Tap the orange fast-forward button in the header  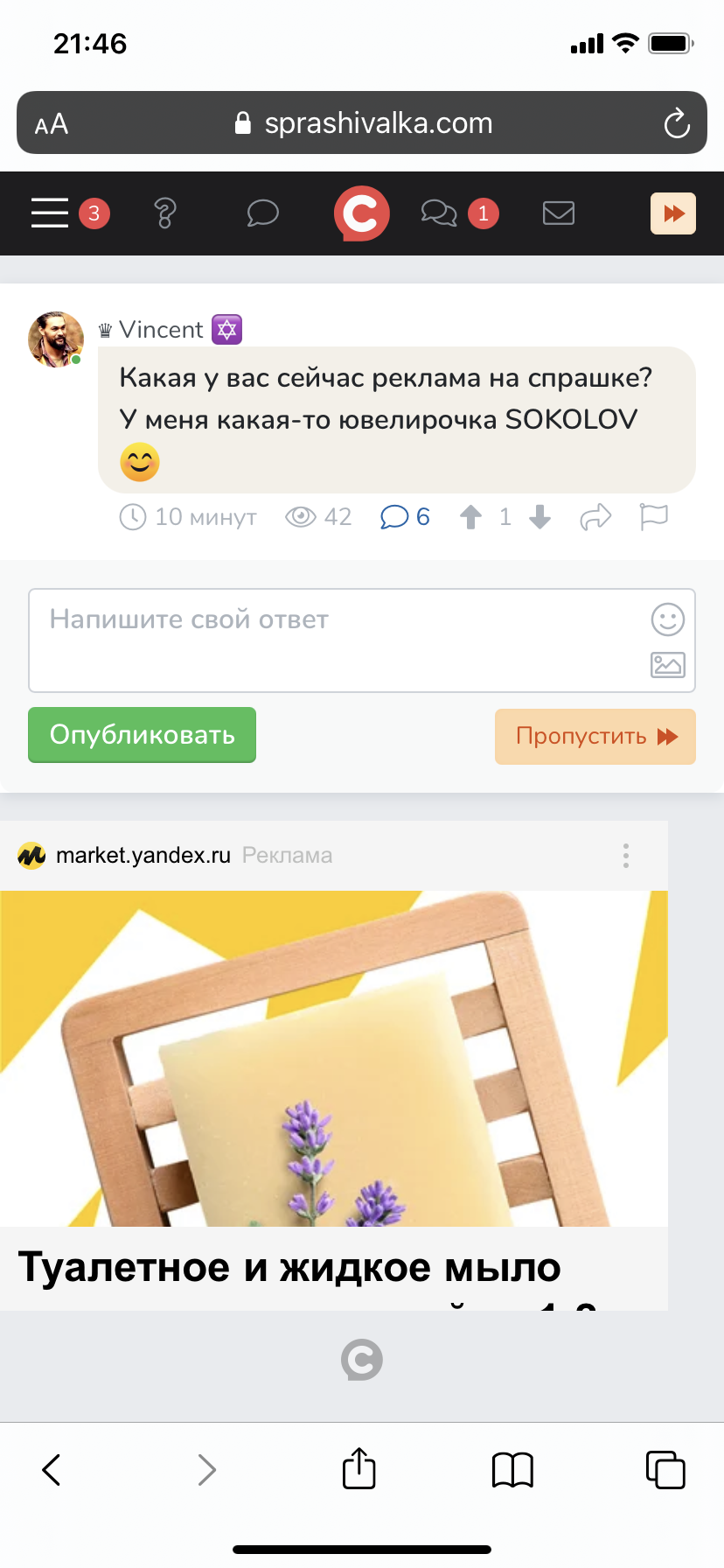[673, 213]
